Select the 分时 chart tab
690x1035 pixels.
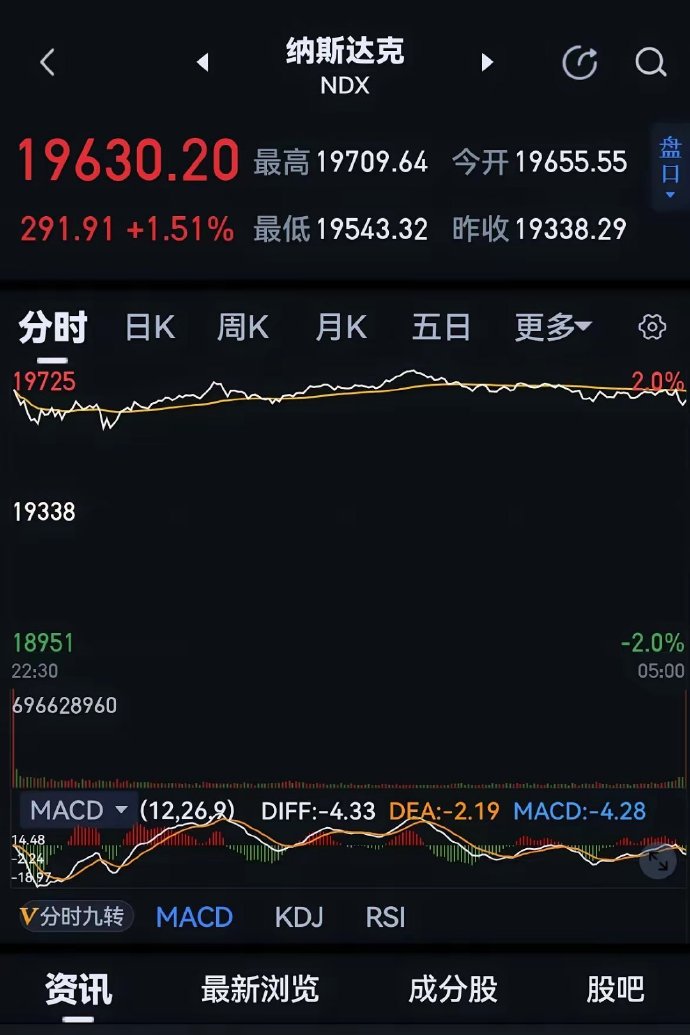coord(53,328)
